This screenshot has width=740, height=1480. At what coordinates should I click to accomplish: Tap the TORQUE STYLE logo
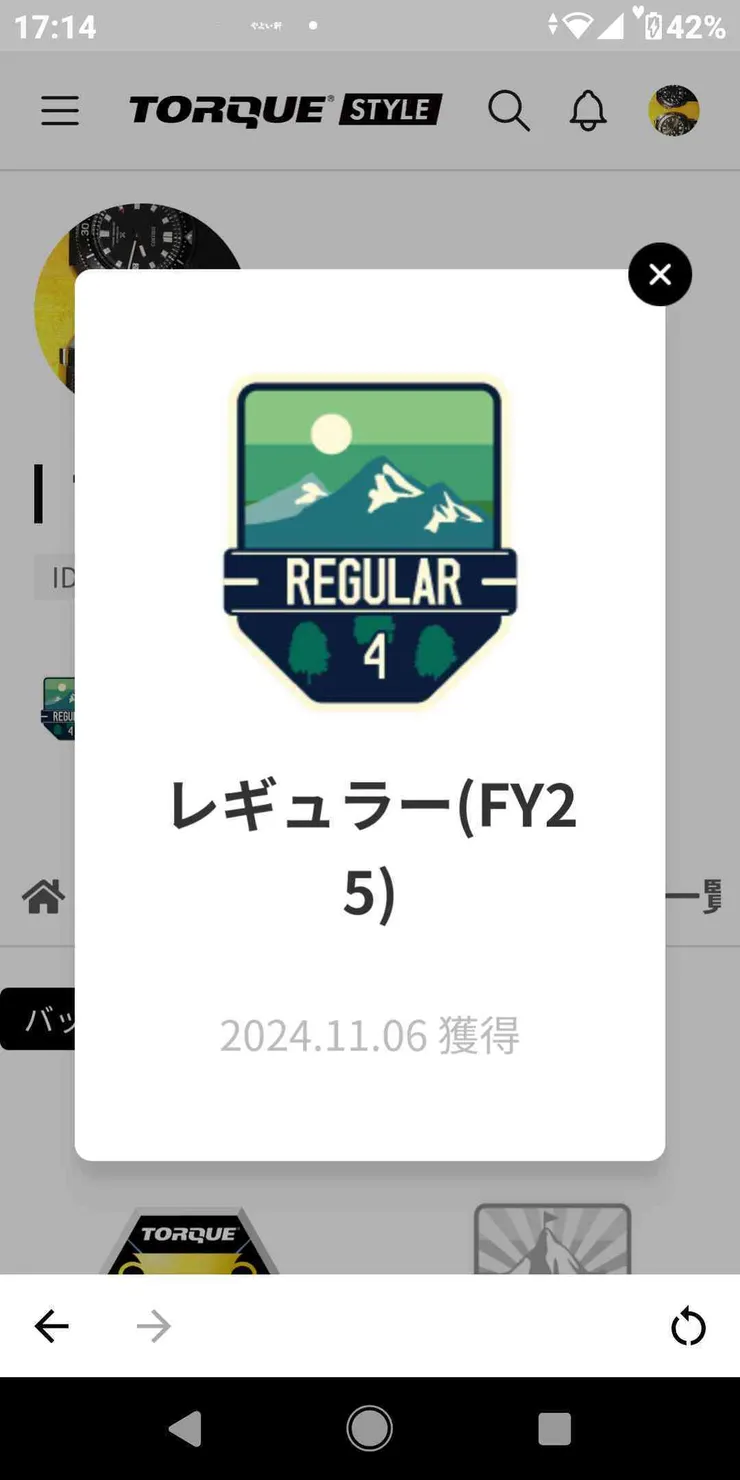pyautogui.click(x=285, y=110)
